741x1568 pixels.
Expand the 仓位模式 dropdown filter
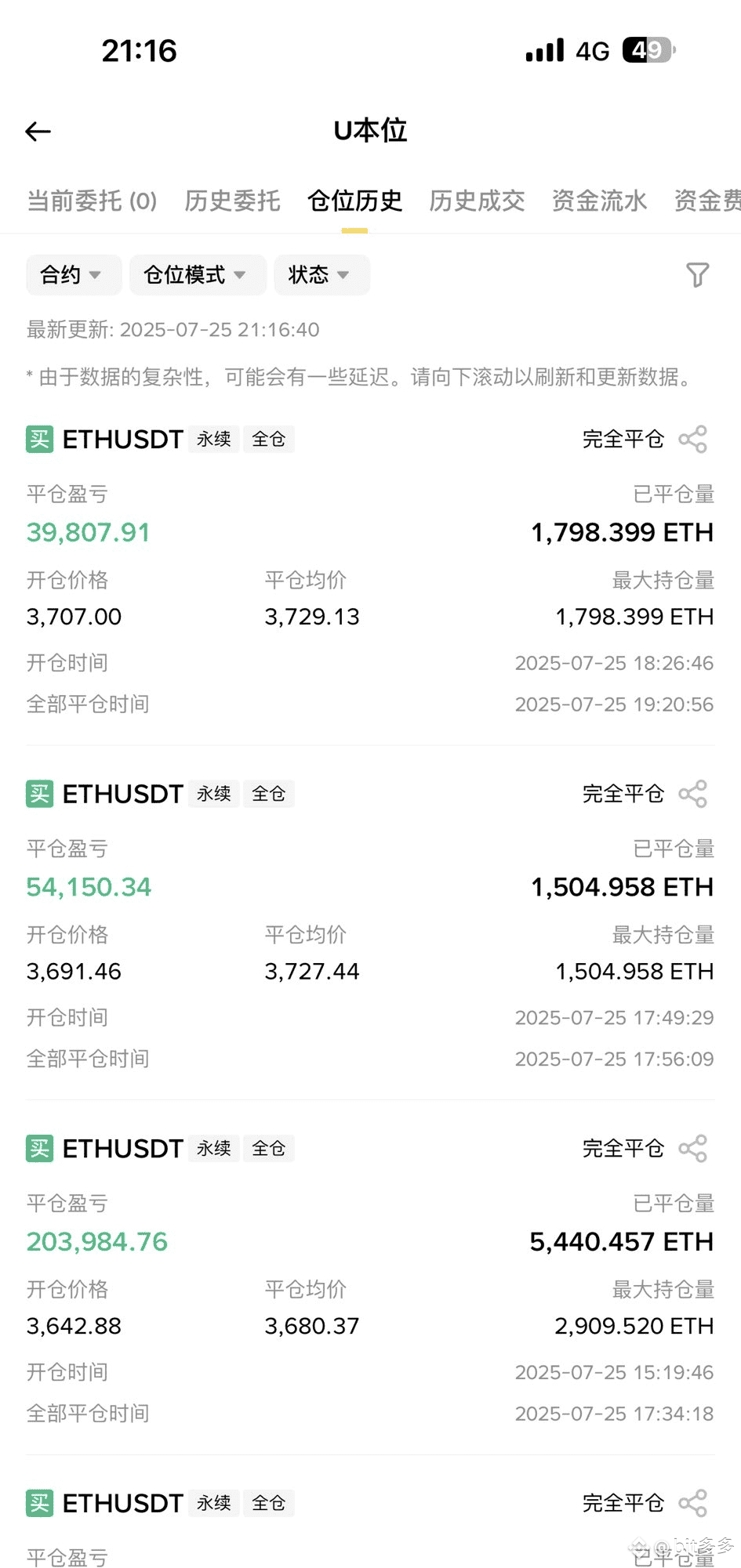click(198, 275)
